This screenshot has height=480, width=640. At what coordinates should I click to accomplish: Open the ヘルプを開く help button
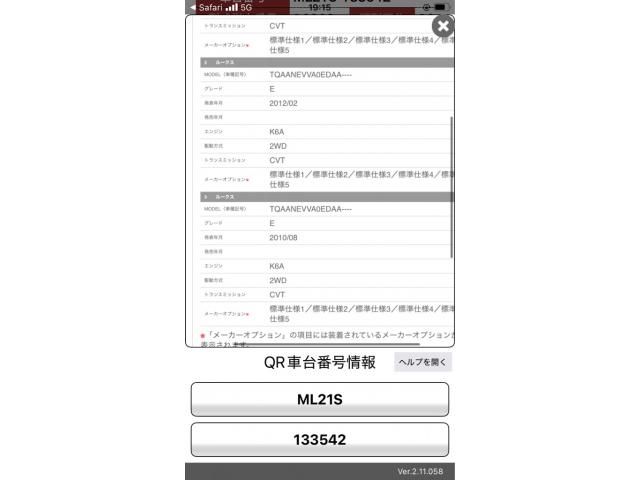(x=422, y=362)
